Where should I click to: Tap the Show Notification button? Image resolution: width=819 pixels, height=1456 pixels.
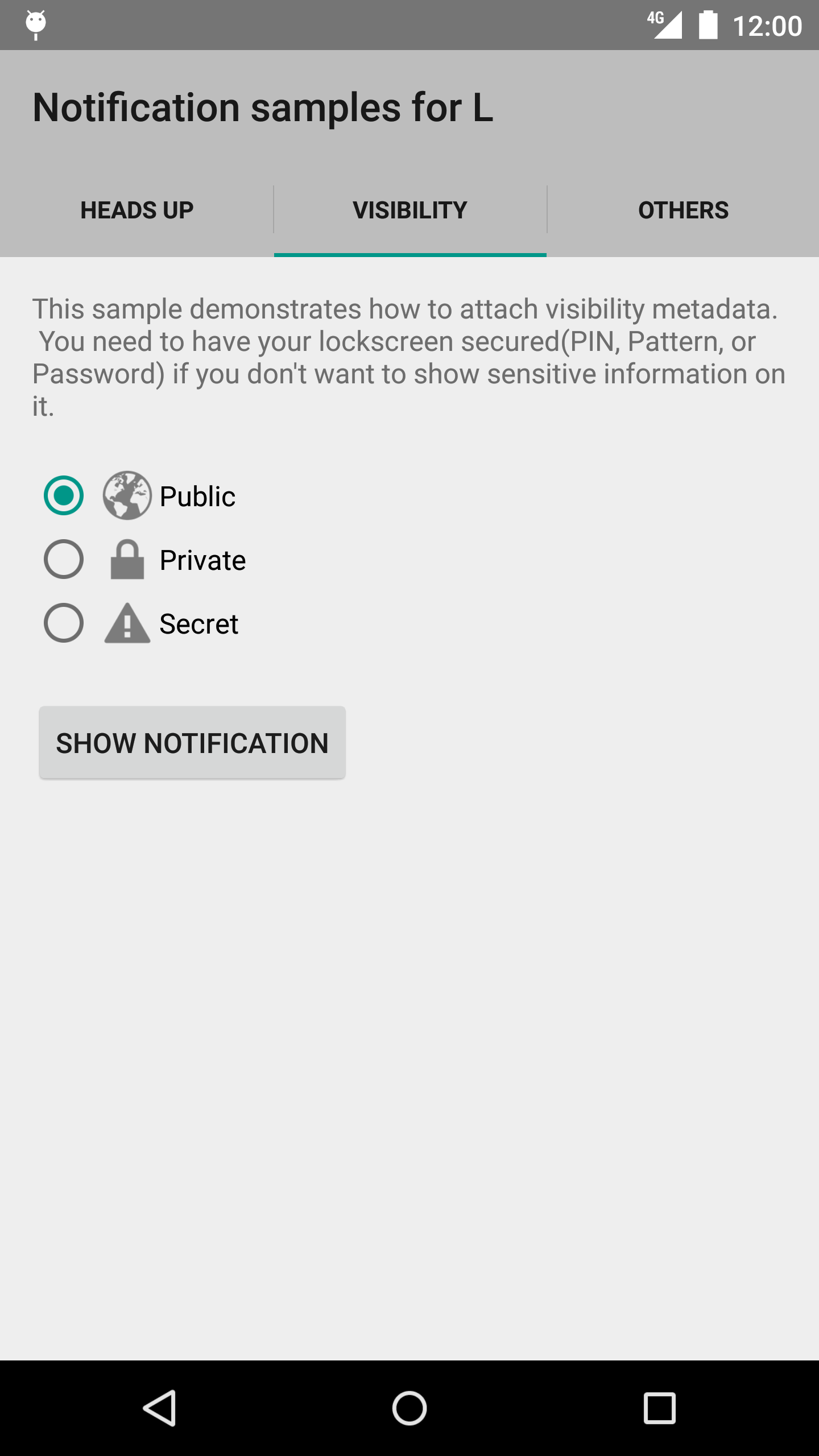click(x=192, y=743)
